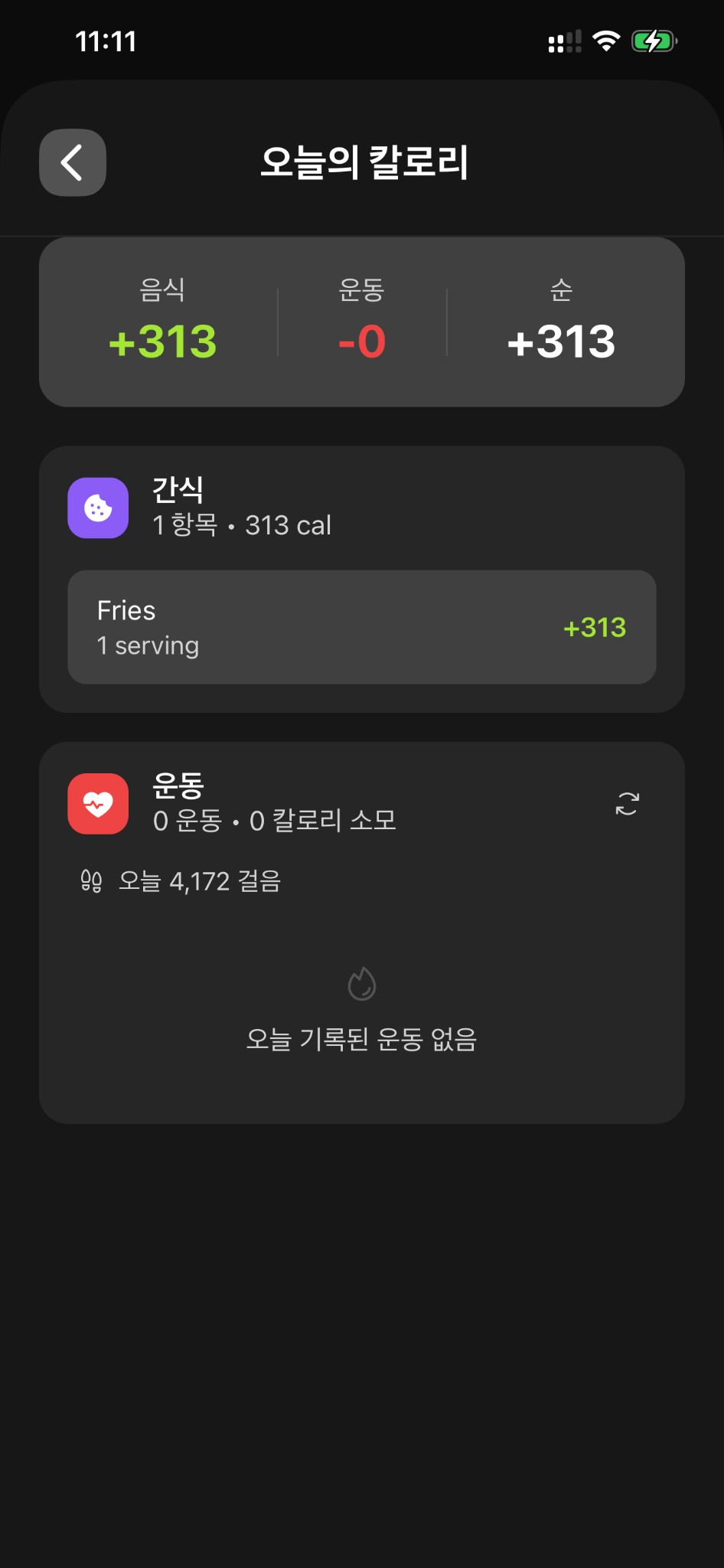Tap the flame icon in exercise section
Image resolution: width=724 pixels, height=1568 pixels.
(361, 985)
